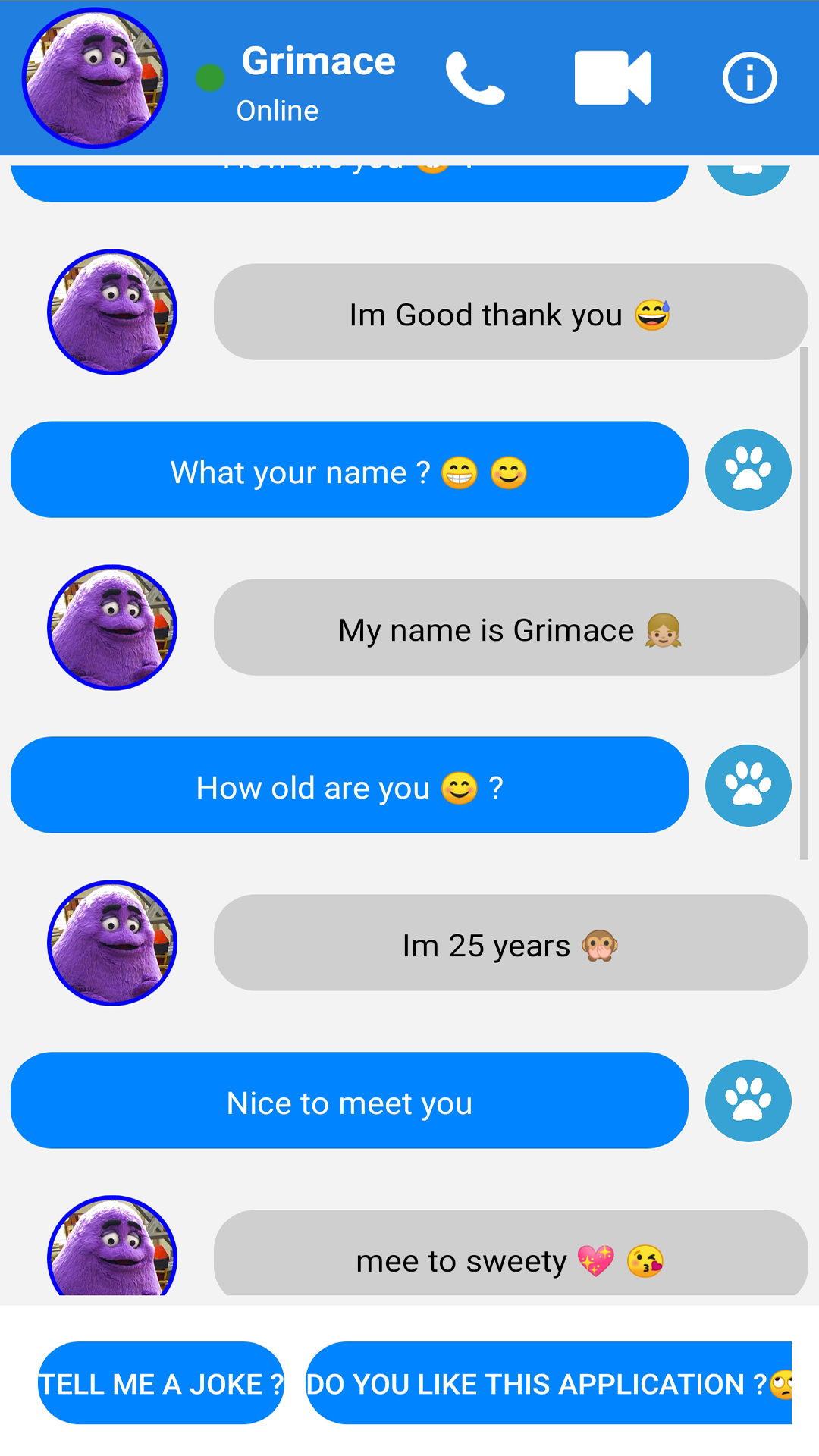Click Grimace's avatar beside "Im Good thank you"

click(111, 312)
